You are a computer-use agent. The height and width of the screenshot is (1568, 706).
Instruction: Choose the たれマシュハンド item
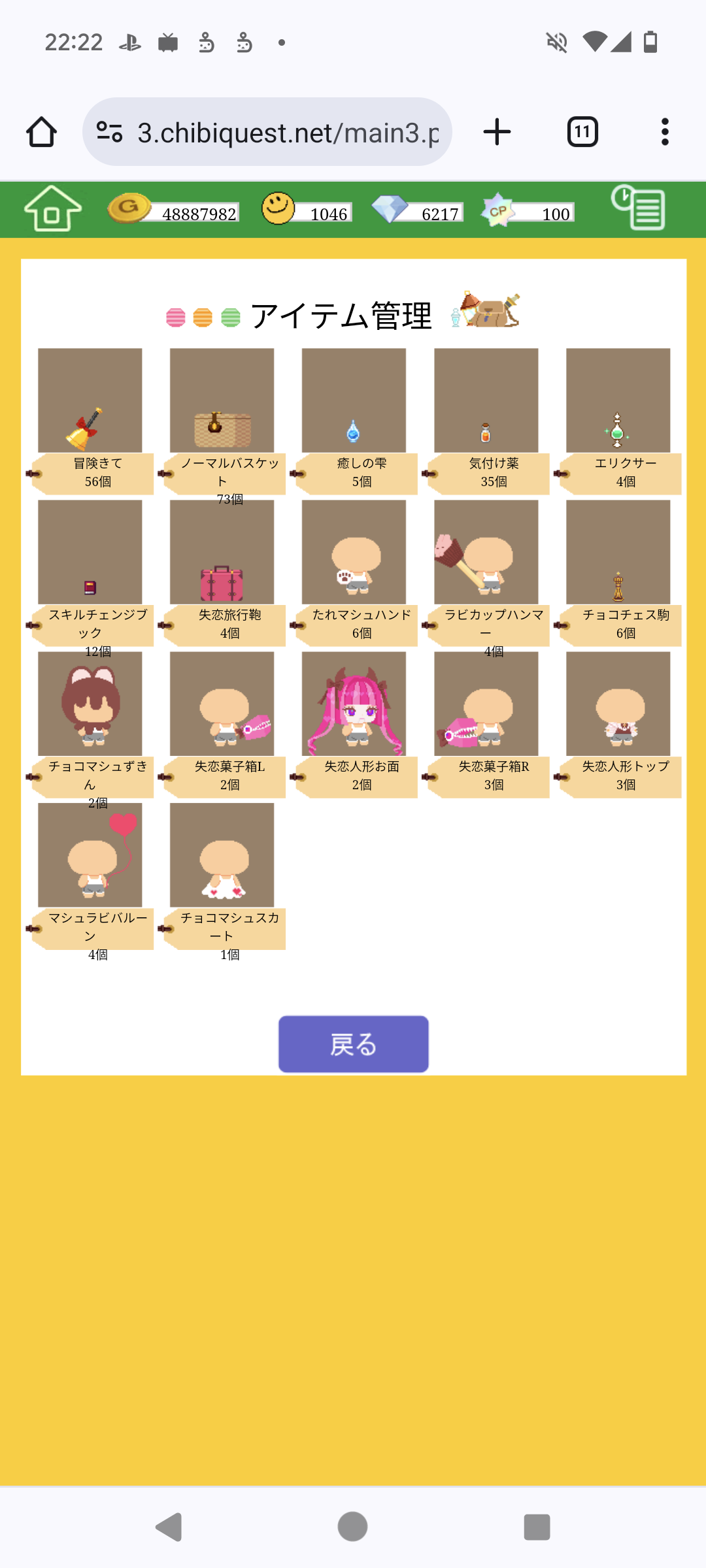354,553
